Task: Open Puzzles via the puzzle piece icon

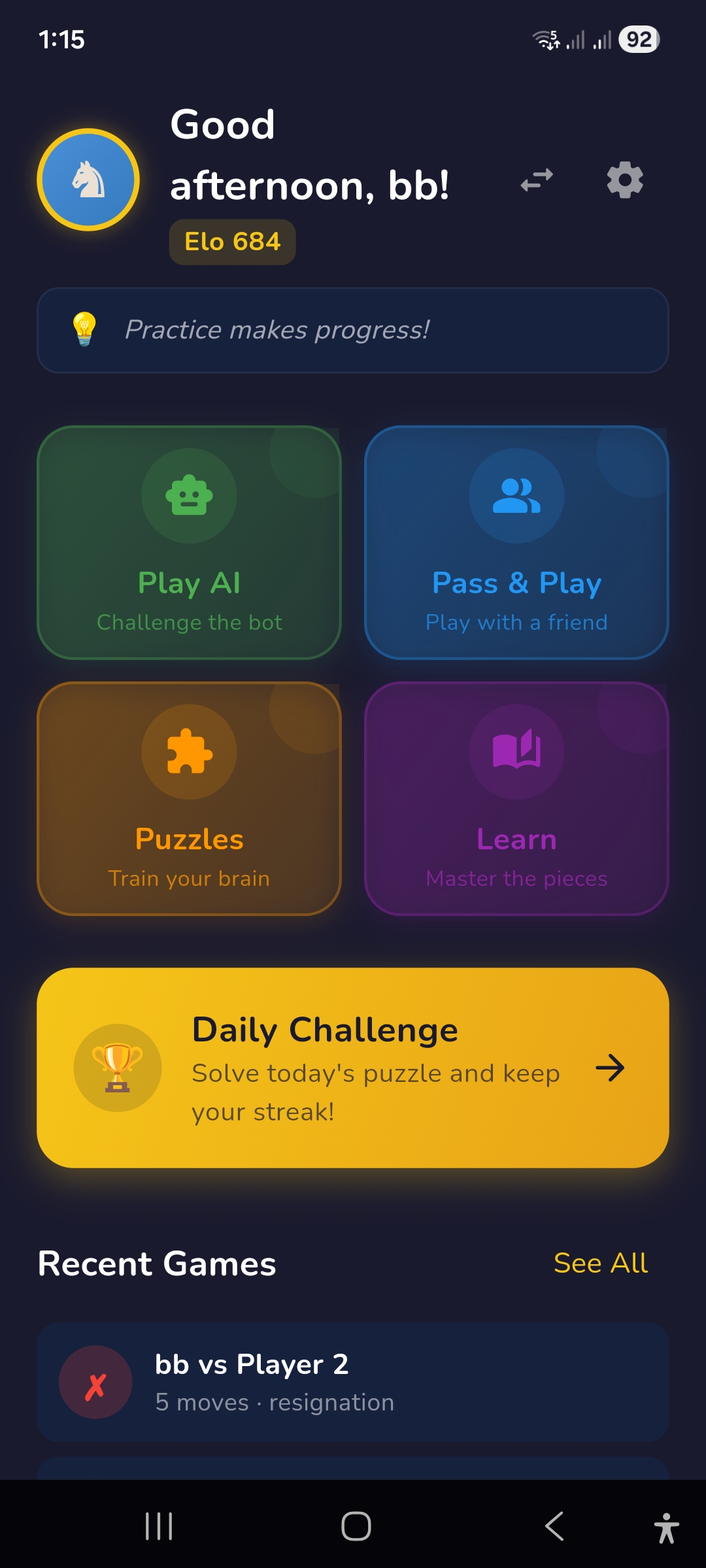Action: click(x=188, y=753)
